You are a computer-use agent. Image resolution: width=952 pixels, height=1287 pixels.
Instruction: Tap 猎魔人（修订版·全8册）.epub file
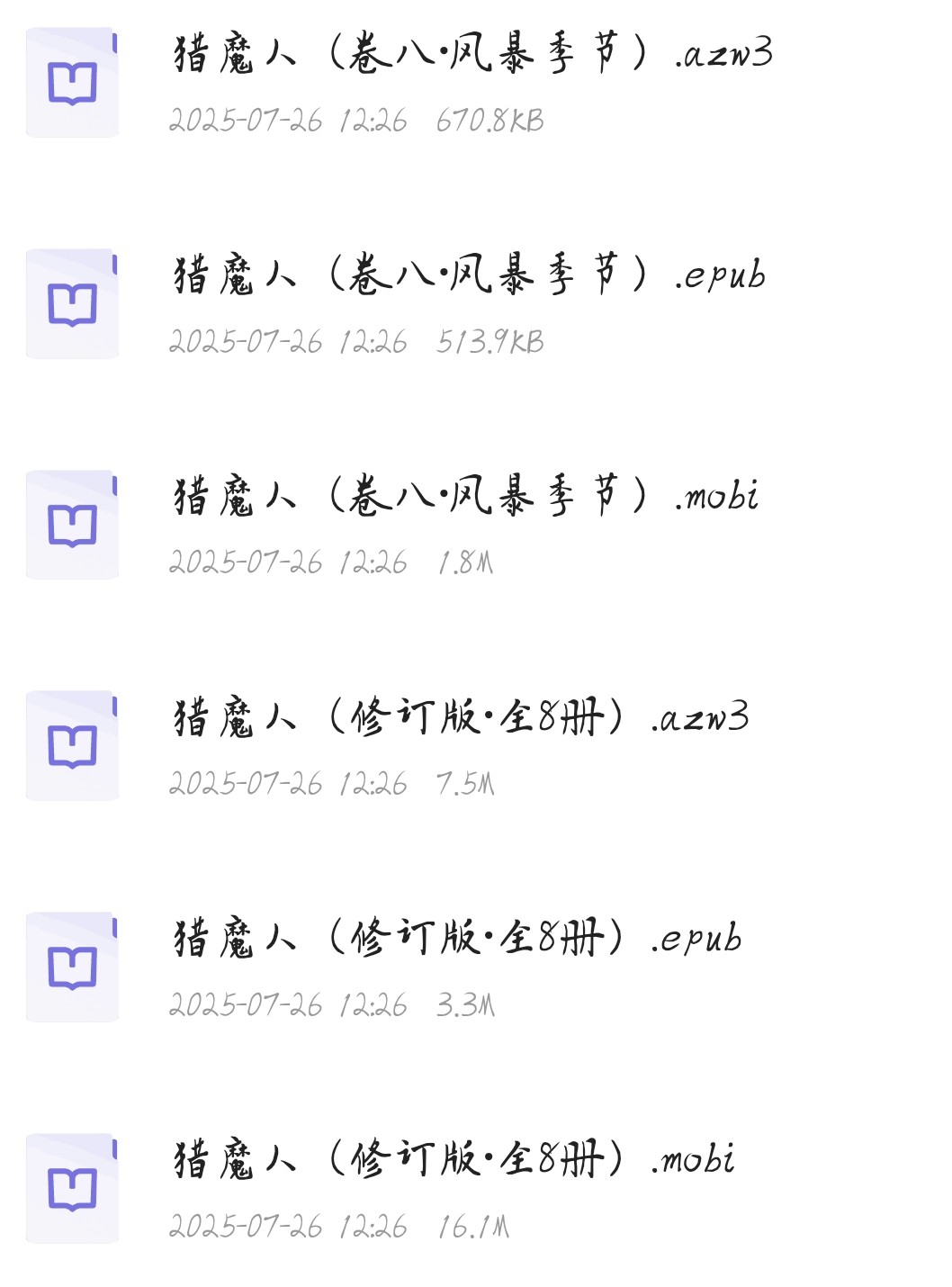point(456,939)
